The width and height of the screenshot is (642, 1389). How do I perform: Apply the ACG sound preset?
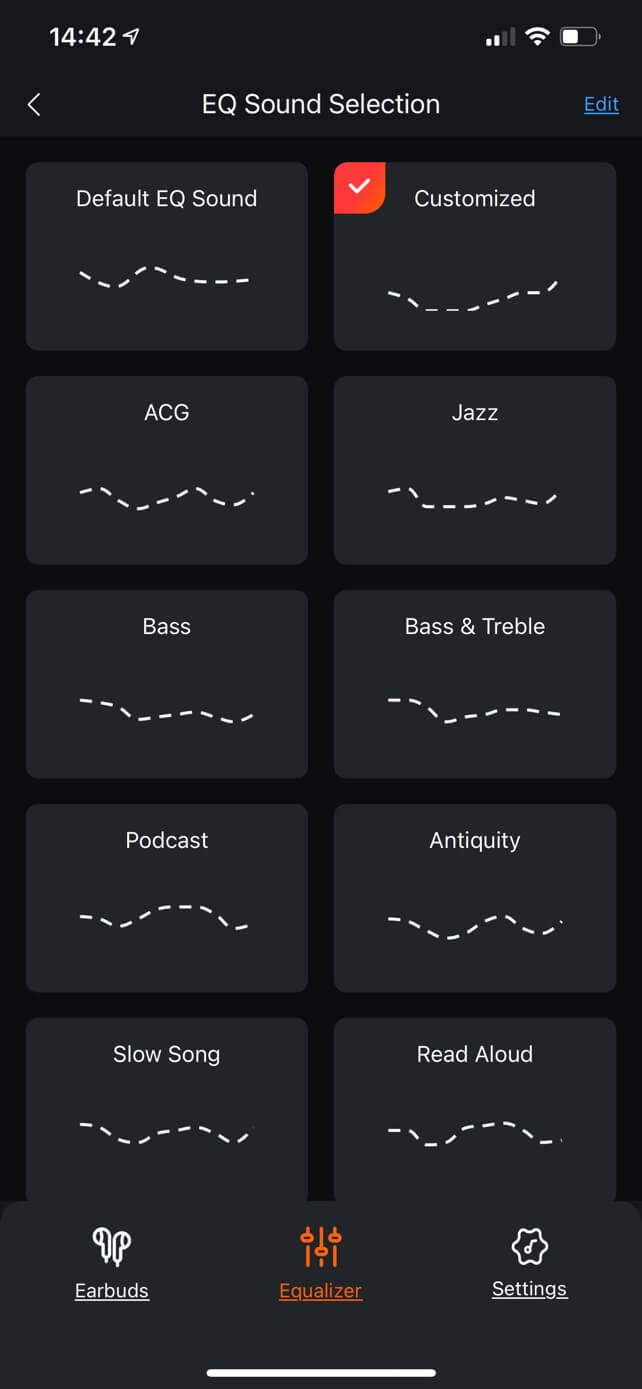(167, 470)
